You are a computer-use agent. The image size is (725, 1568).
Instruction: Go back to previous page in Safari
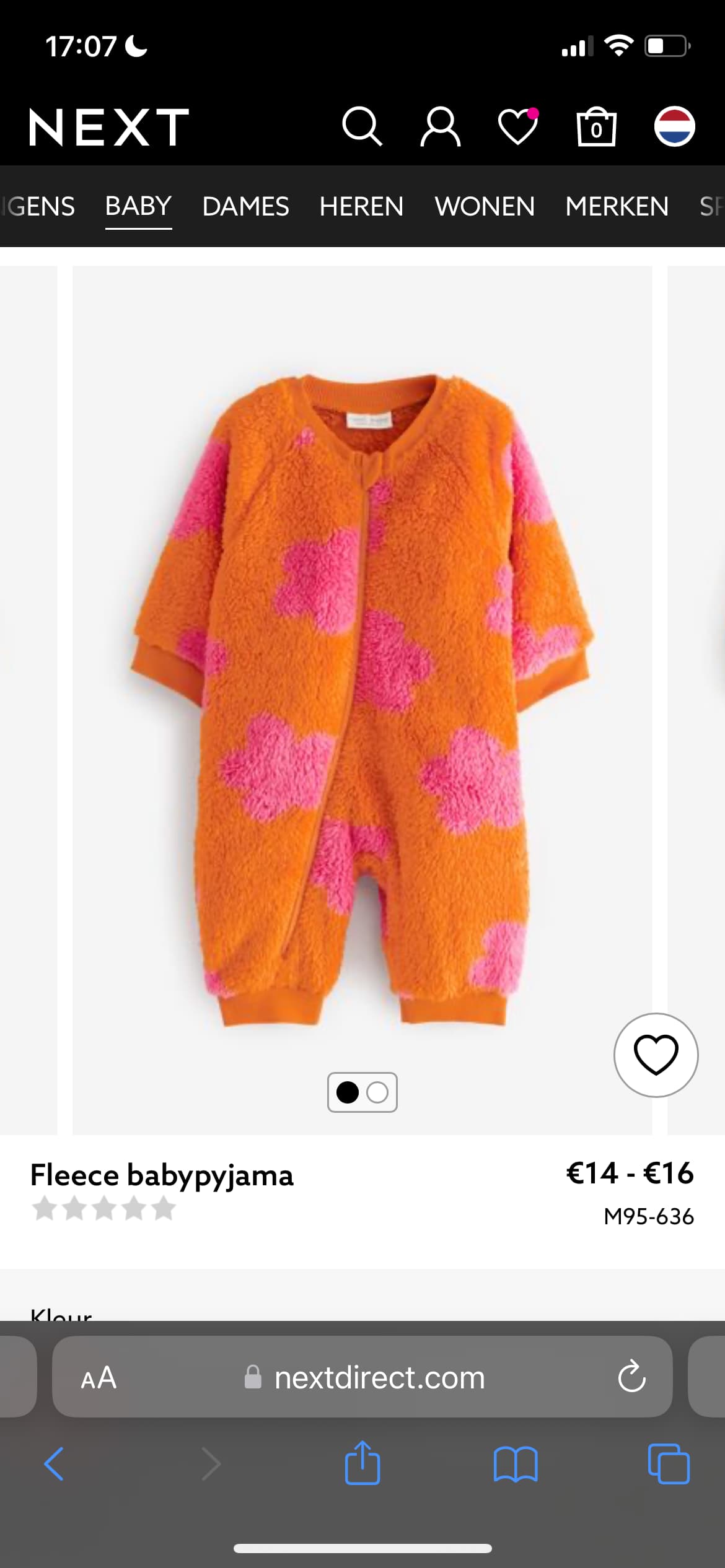tap(54, 1464)
